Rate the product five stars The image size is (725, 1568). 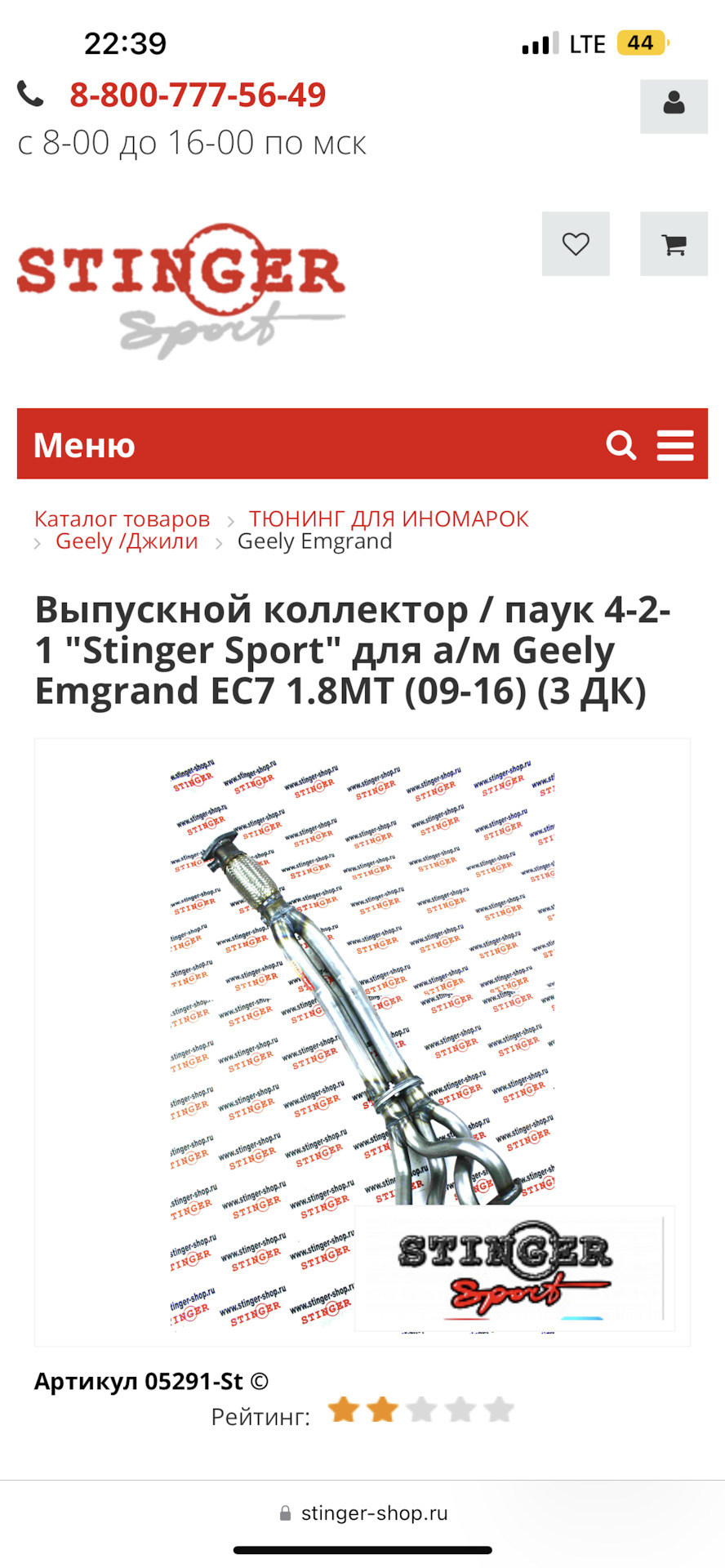(x=499, y=1410)
